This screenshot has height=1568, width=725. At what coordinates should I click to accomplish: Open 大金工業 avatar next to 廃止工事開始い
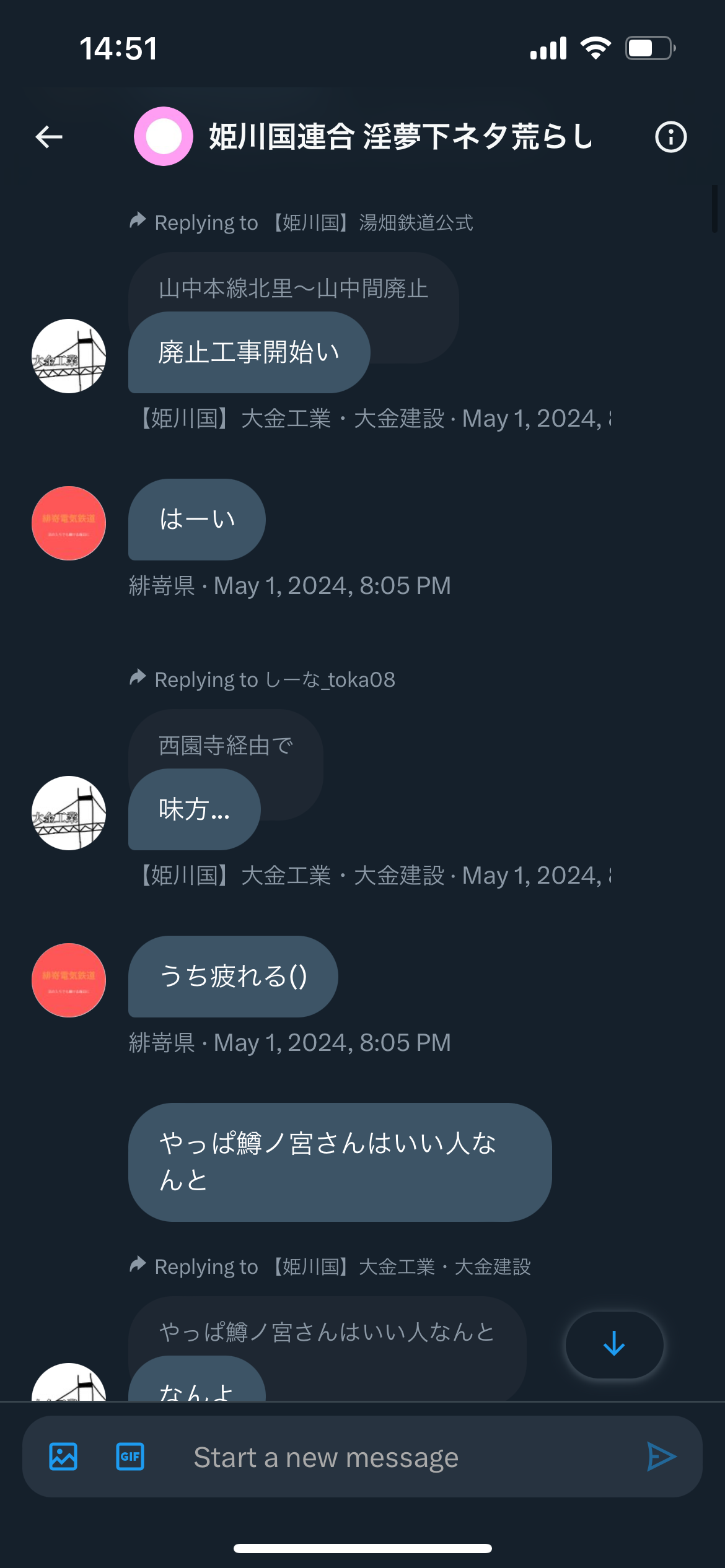click(69, 356)
